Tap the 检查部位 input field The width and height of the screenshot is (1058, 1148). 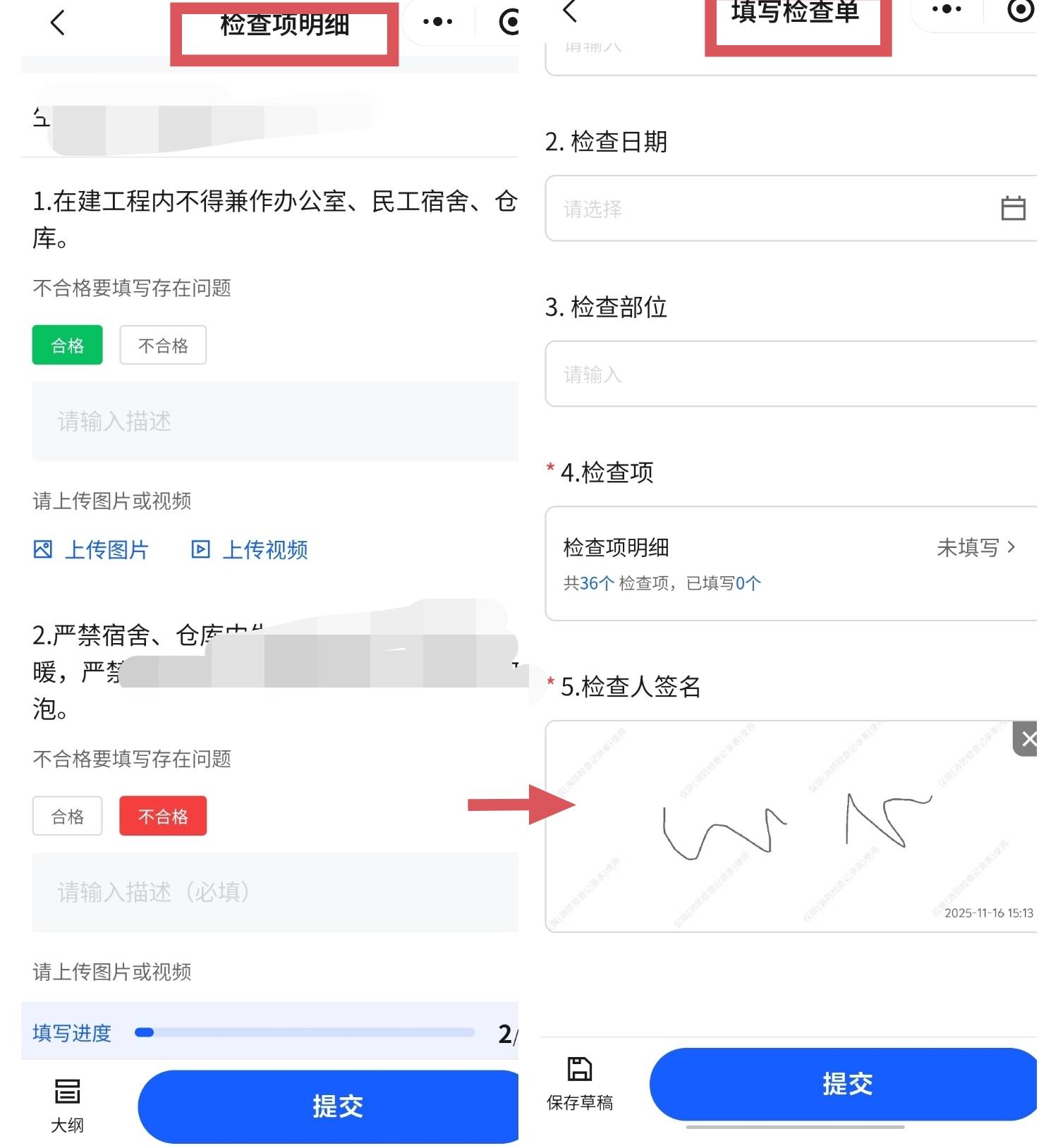click(x=790, y=374)
